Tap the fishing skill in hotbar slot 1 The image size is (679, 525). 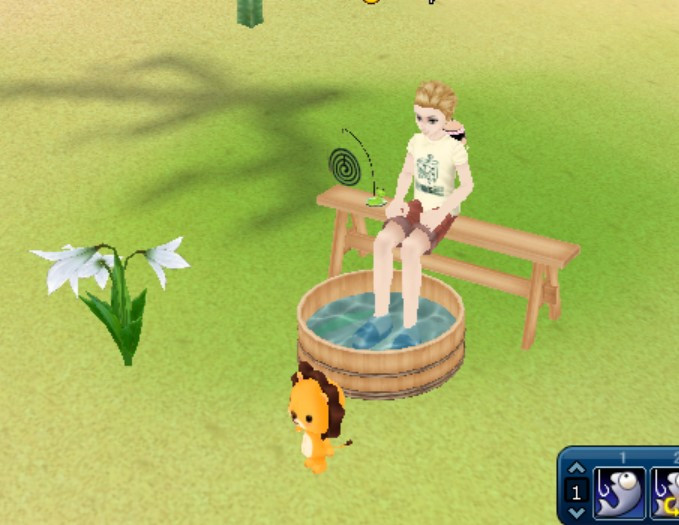click(620, 493)
